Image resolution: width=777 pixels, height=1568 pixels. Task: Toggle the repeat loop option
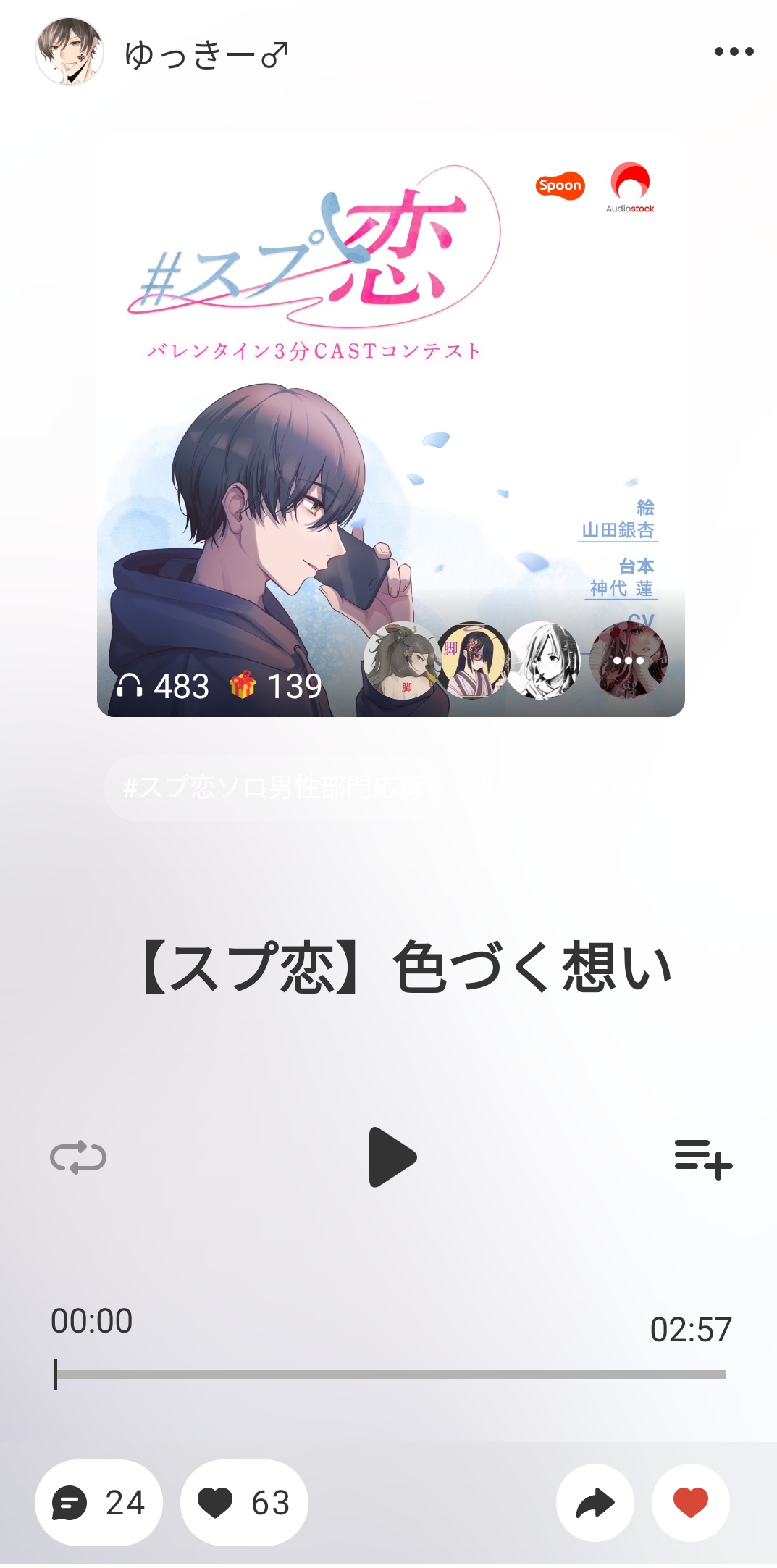tap(78, 1157)
